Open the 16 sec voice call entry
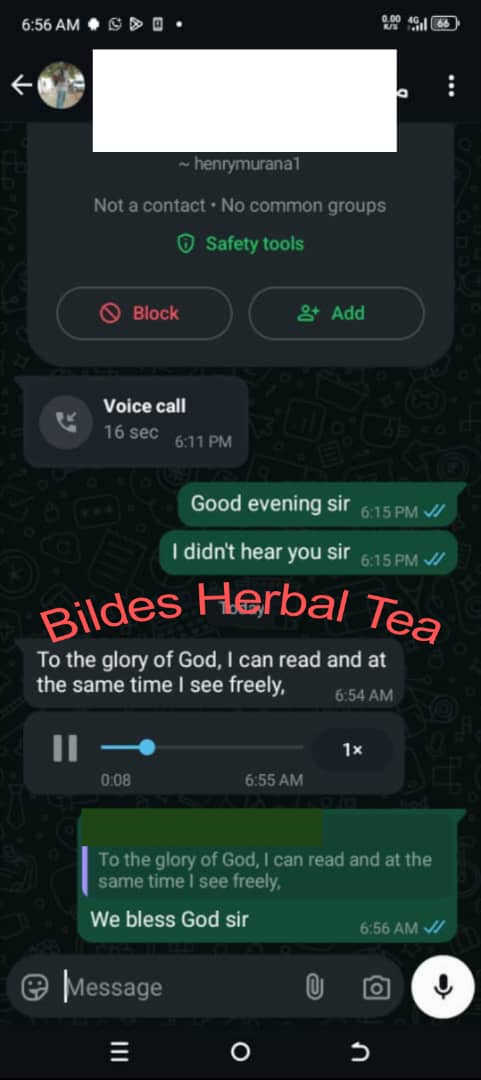The width and height of the screenshot is (481, 1080). (x=136, y=422)
